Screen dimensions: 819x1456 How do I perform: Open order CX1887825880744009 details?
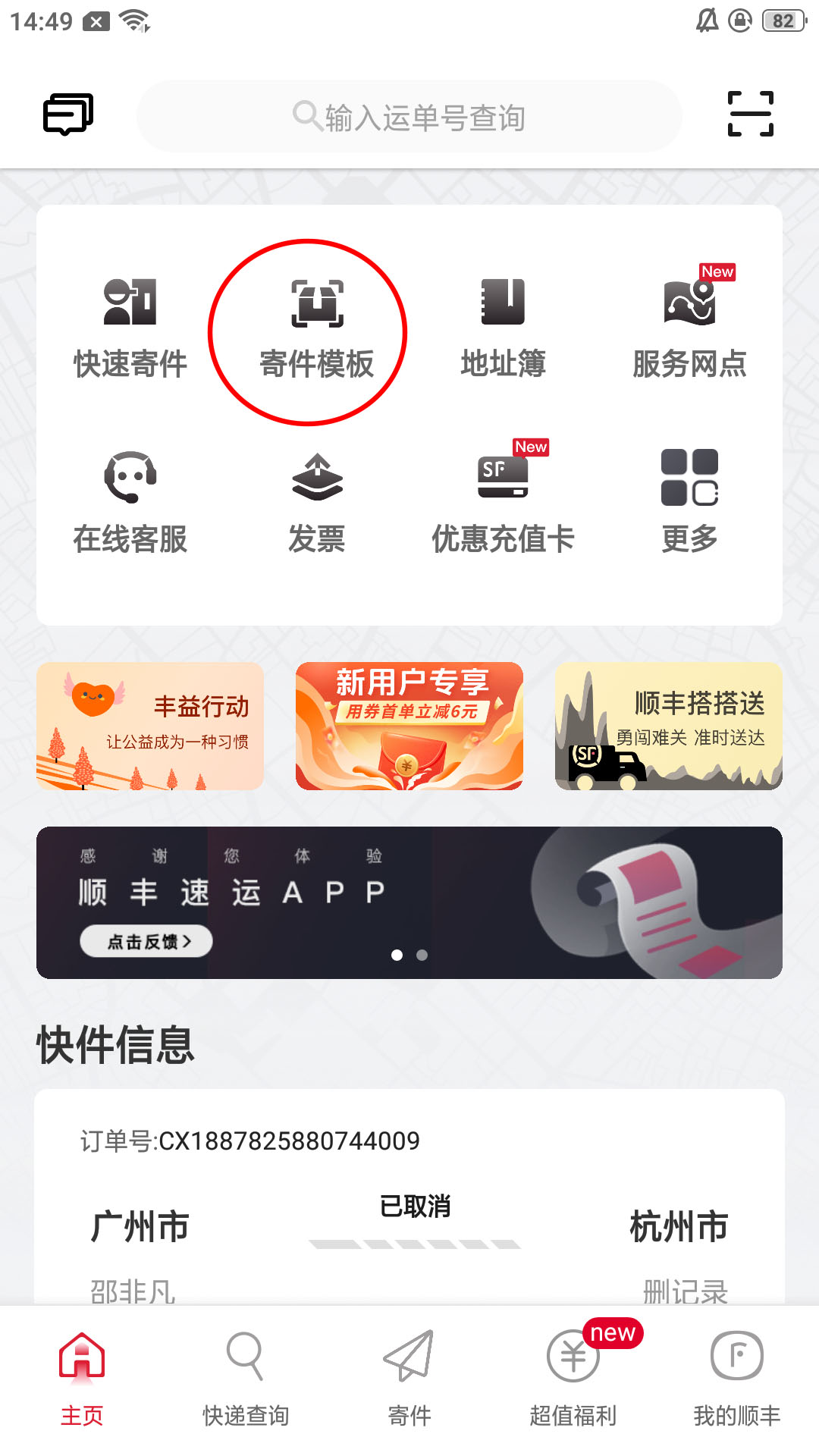(409, 1198)
